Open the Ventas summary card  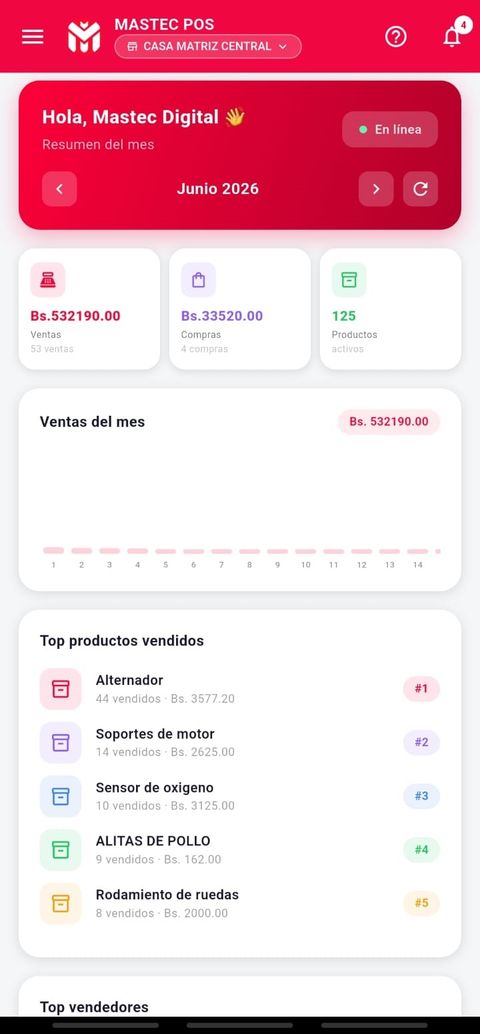click(x=89, y=309)
